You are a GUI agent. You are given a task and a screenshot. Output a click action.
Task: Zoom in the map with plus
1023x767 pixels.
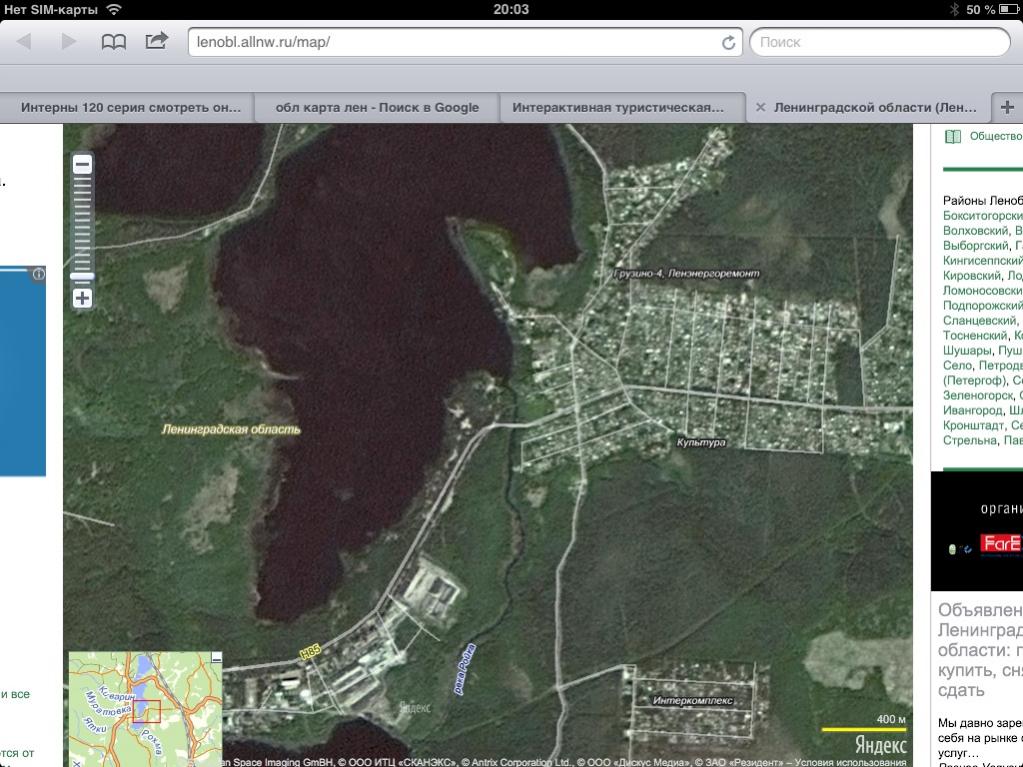[x=82, y=298]
